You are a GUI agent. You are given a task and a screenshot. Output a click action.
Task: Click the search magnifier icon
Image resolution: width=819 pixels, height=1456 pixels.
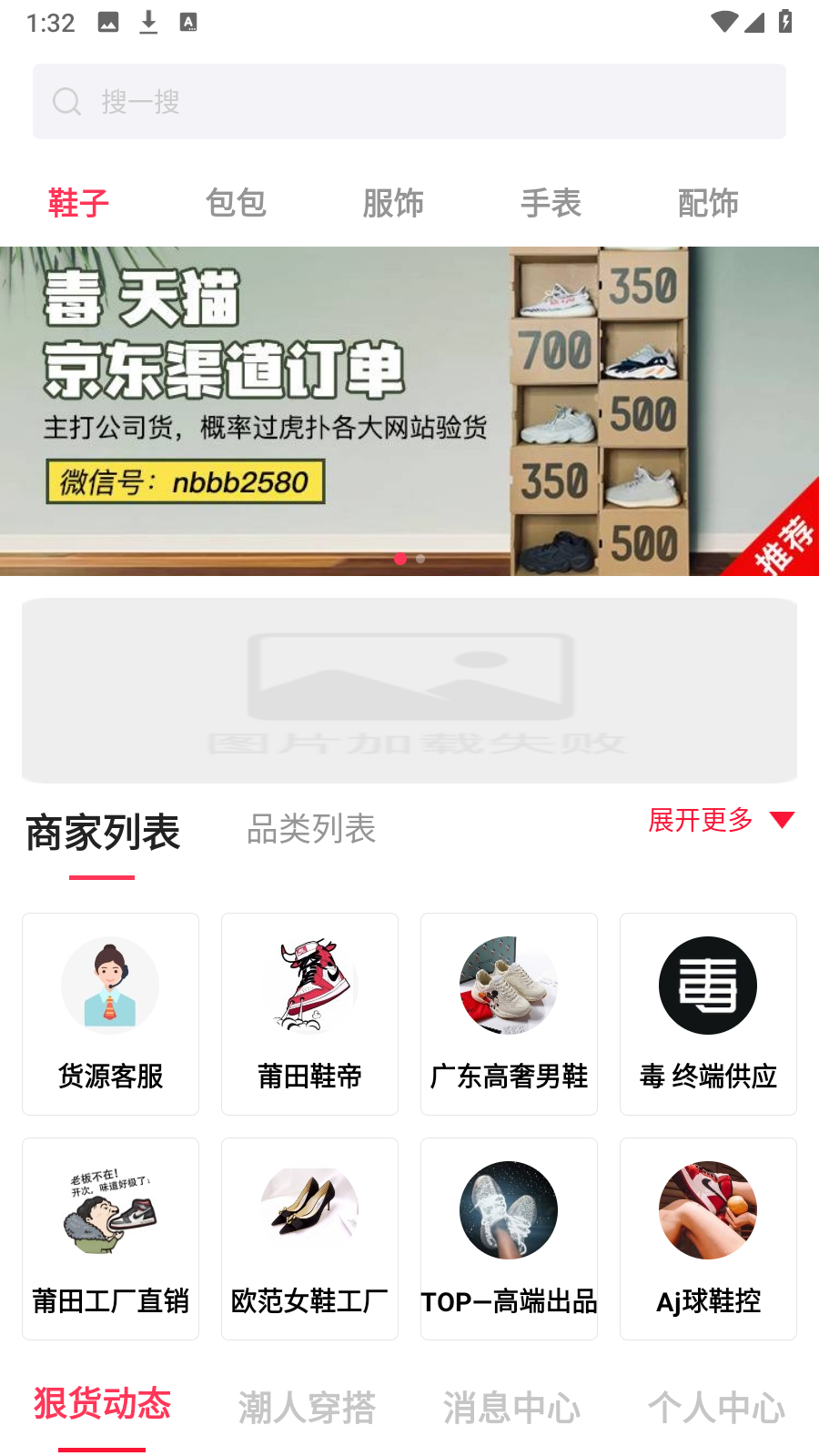point(66,101)
